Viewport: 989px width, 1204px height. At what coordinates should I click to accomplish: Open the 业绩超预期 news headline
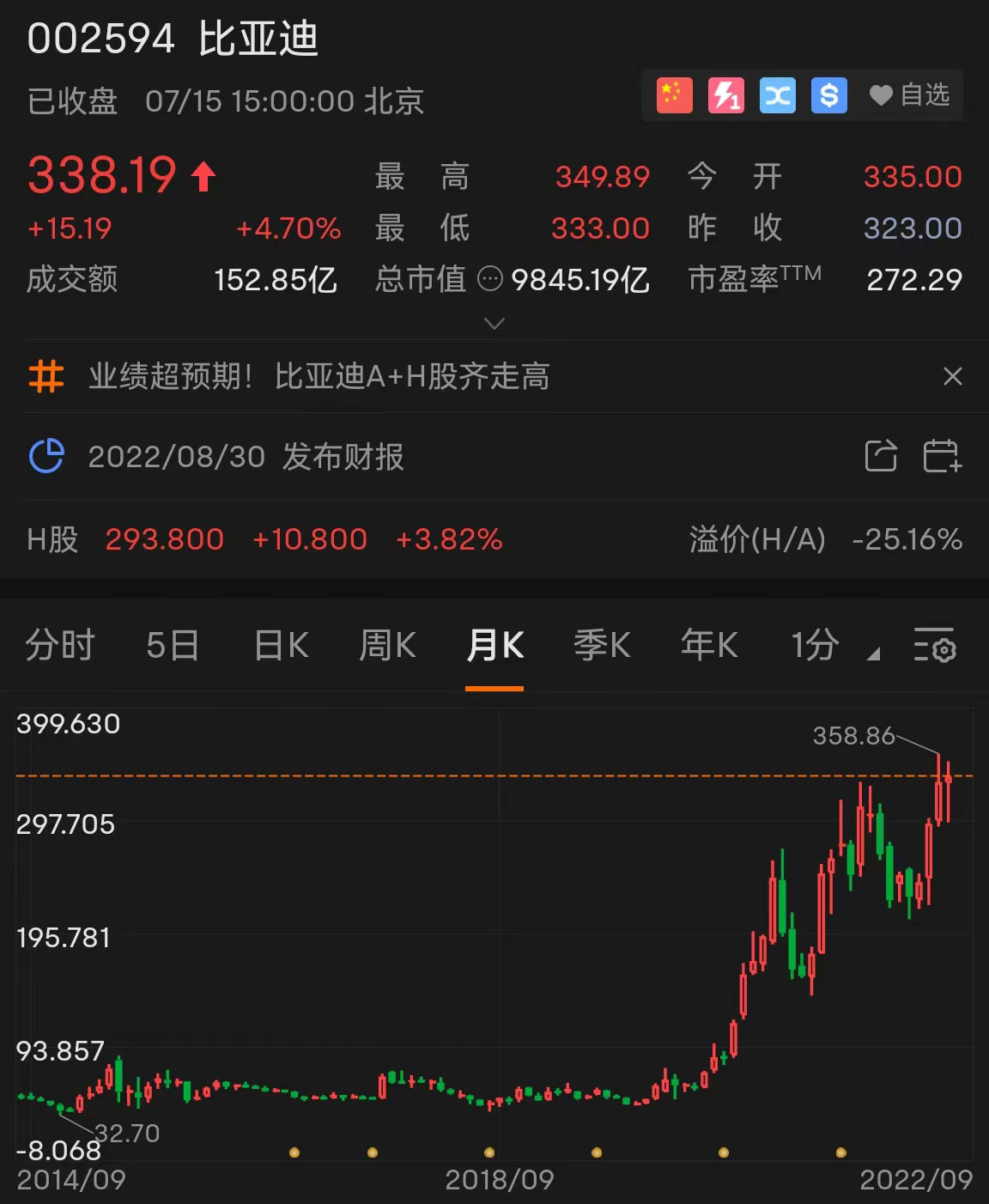point(319,376)
